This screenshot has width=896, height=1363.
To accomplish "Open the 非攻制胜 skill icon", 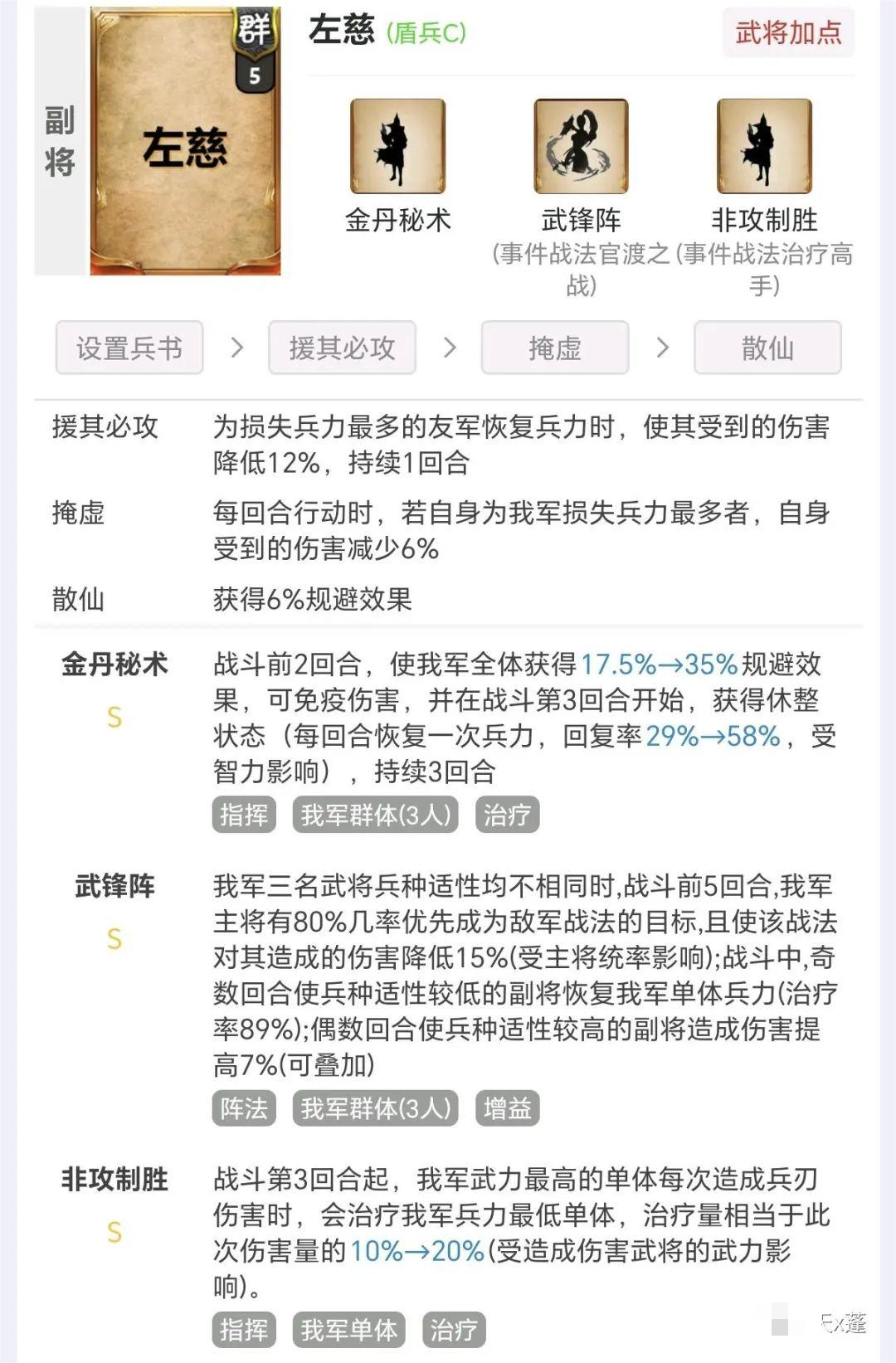I will pyautogui.click(x=764, y=147).
